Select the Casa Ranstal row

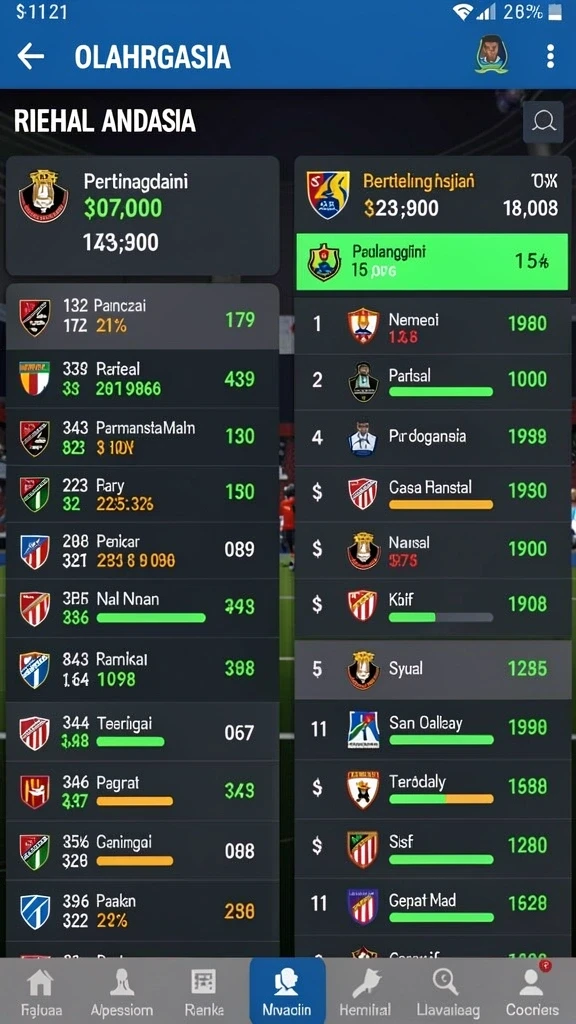point(432,494)
